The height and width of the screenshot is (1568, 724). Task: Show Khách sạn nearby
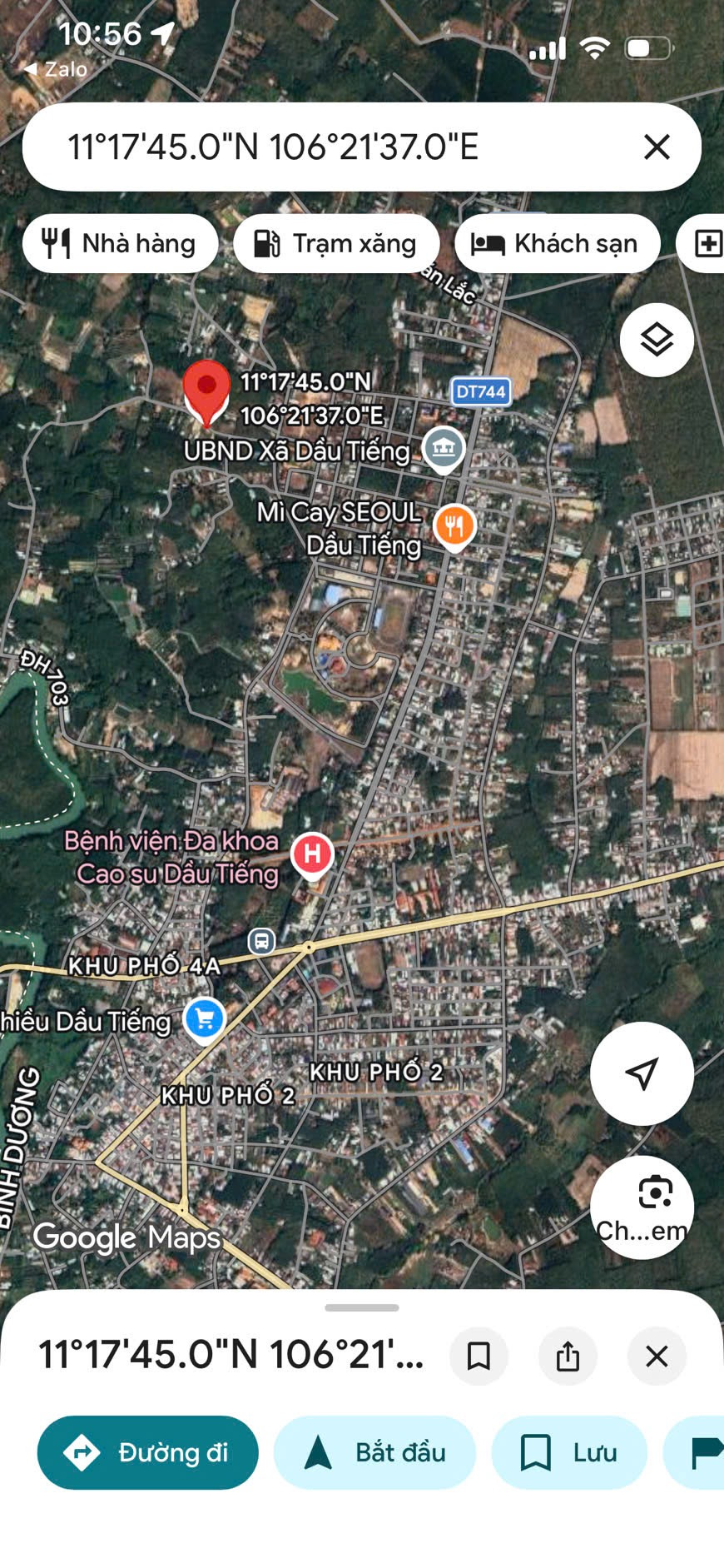coord(558,243)
